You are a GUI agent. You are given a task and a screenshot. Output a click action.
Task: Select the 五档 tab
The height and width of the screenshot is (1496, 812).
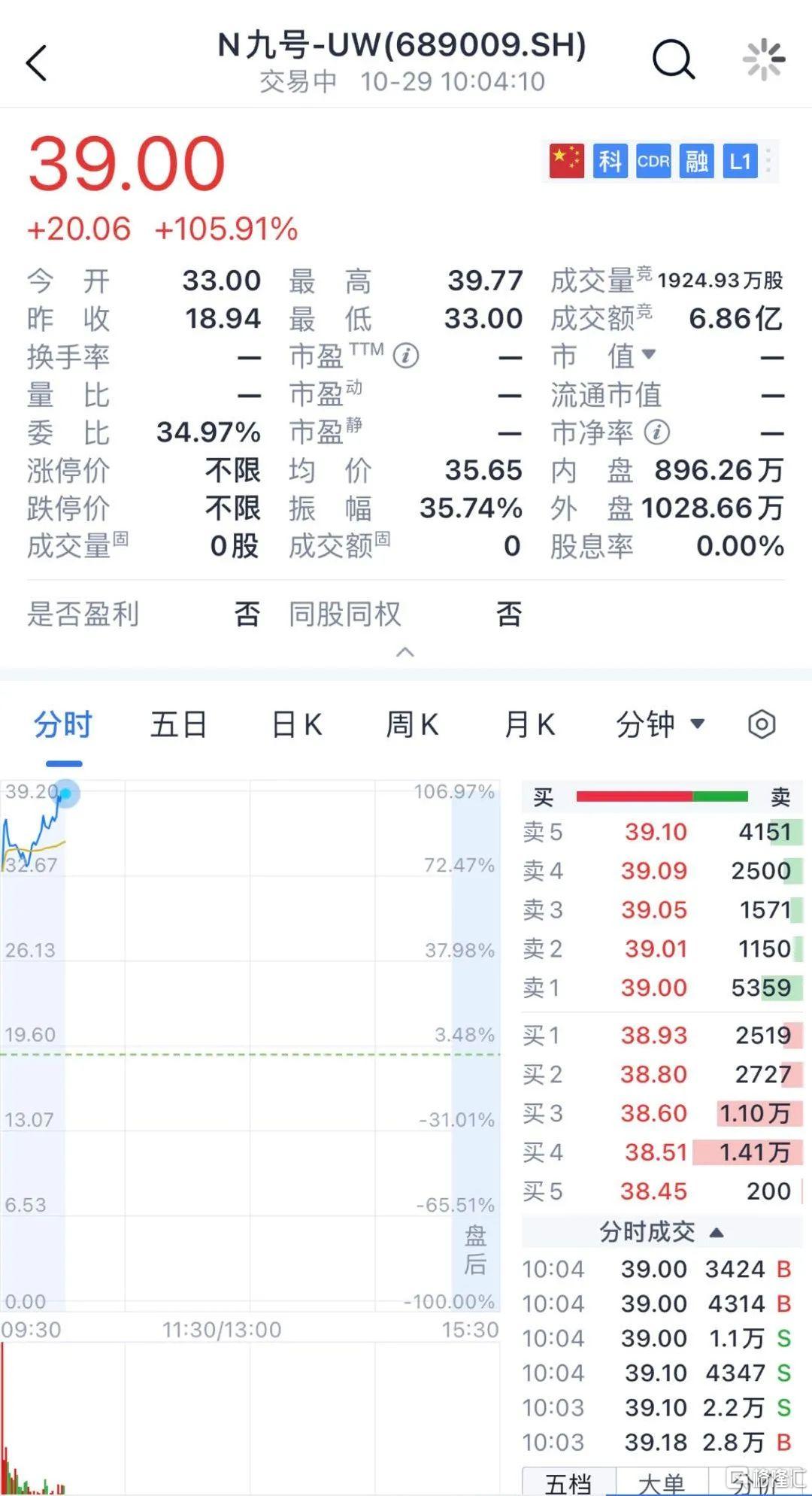(568, 1482)
